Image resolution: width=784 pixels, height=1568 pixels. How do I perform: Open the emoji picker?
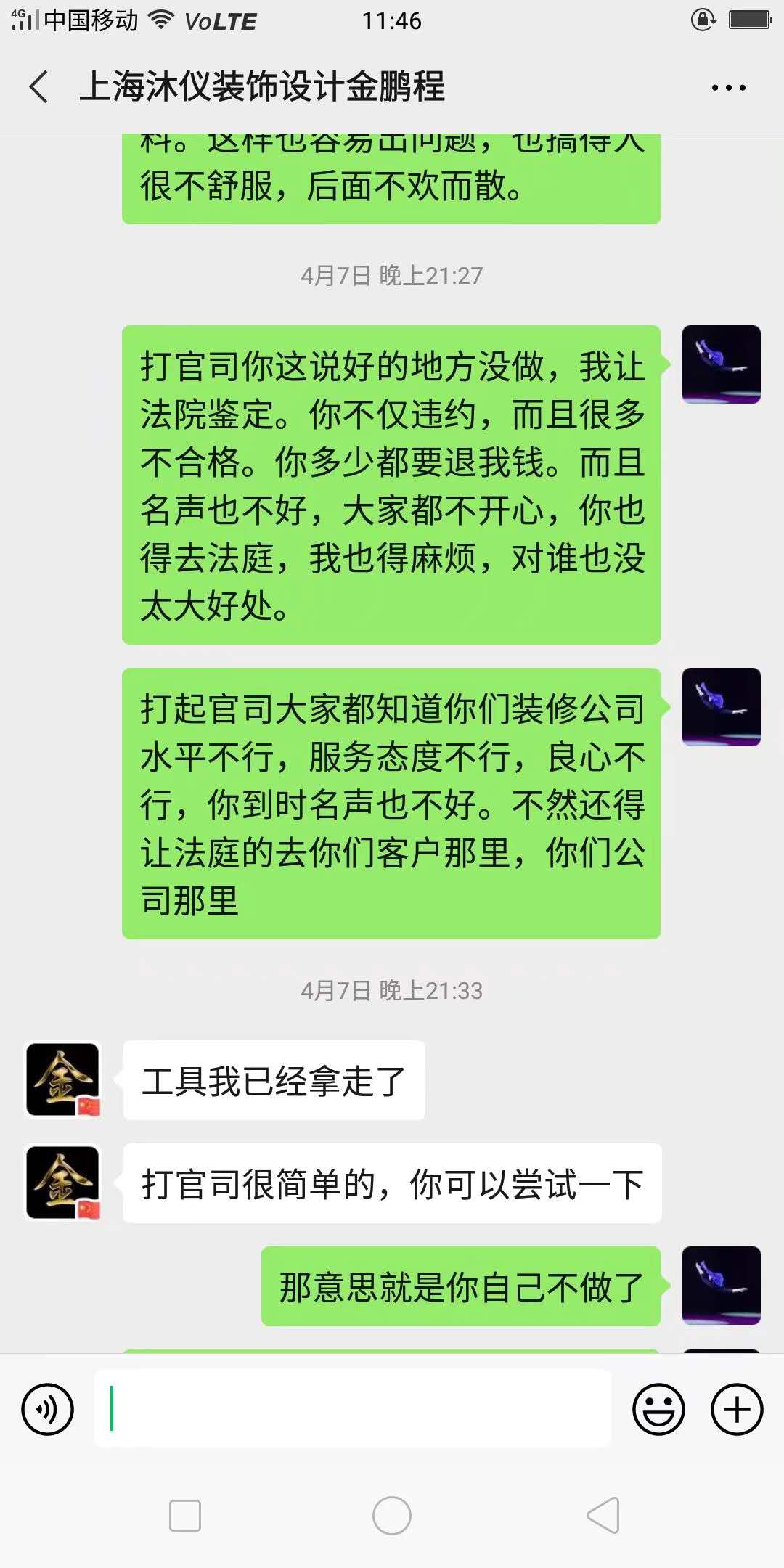[658, 1409]
